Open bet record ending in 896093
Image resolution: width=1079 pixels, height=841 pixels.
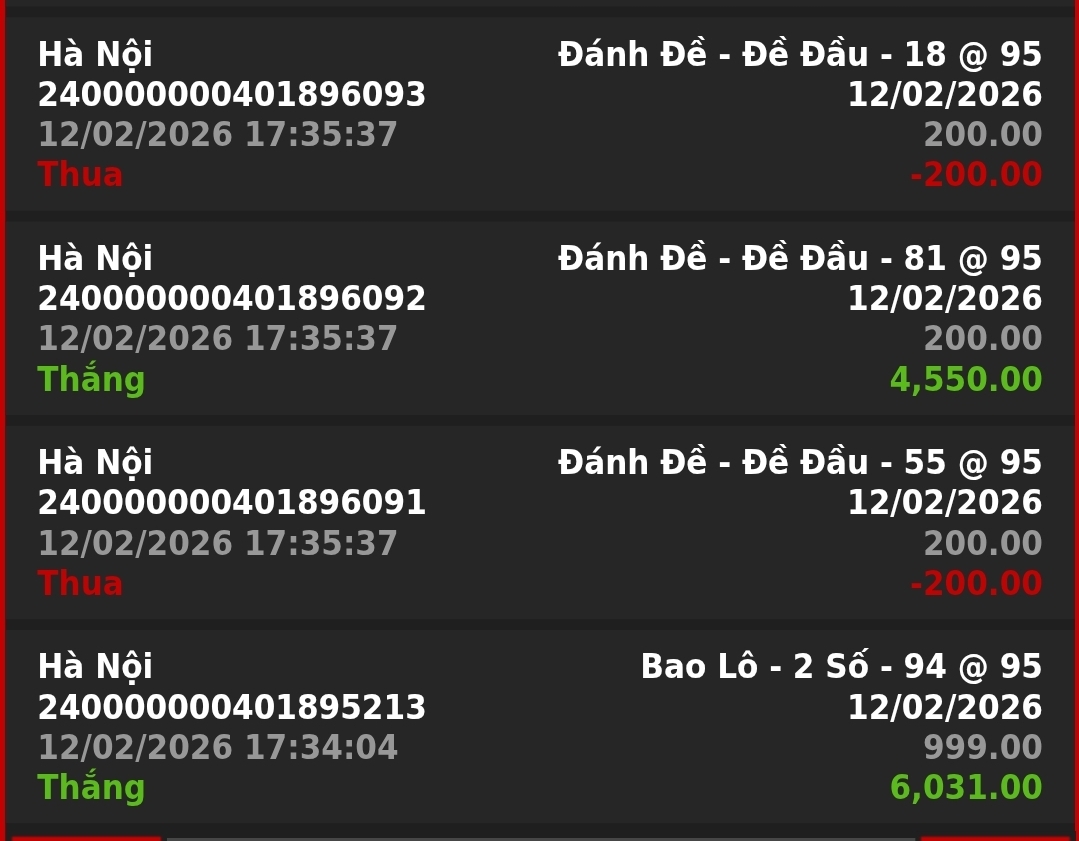click(540, 114)
